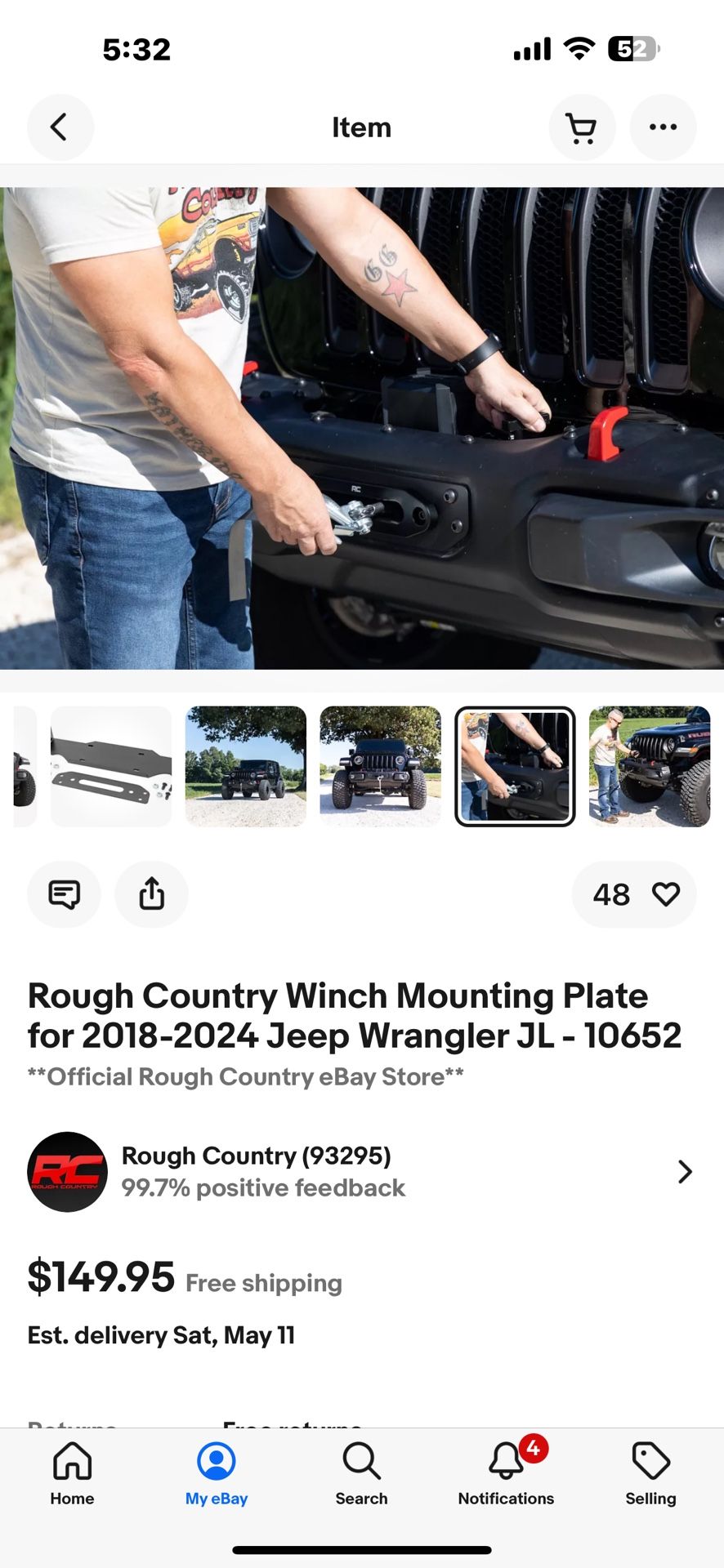This screenshot has height=1568, width=724.
Task: Open the more options ellipsis menu
Action: [663, 127]
